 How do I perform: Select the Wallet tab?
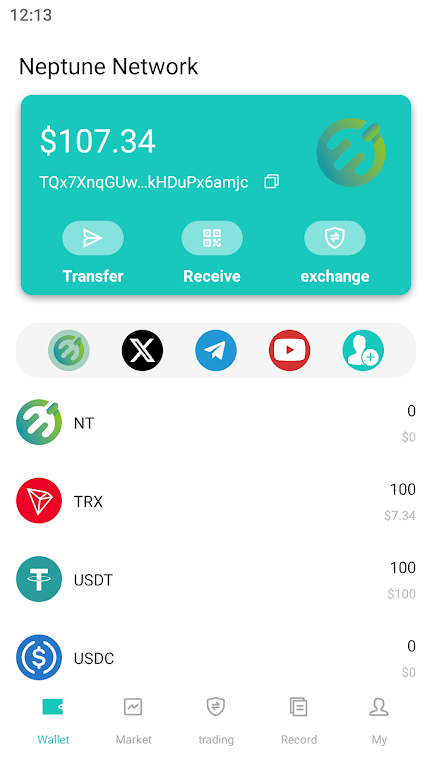pyautogui.click(x=53, y=721)
